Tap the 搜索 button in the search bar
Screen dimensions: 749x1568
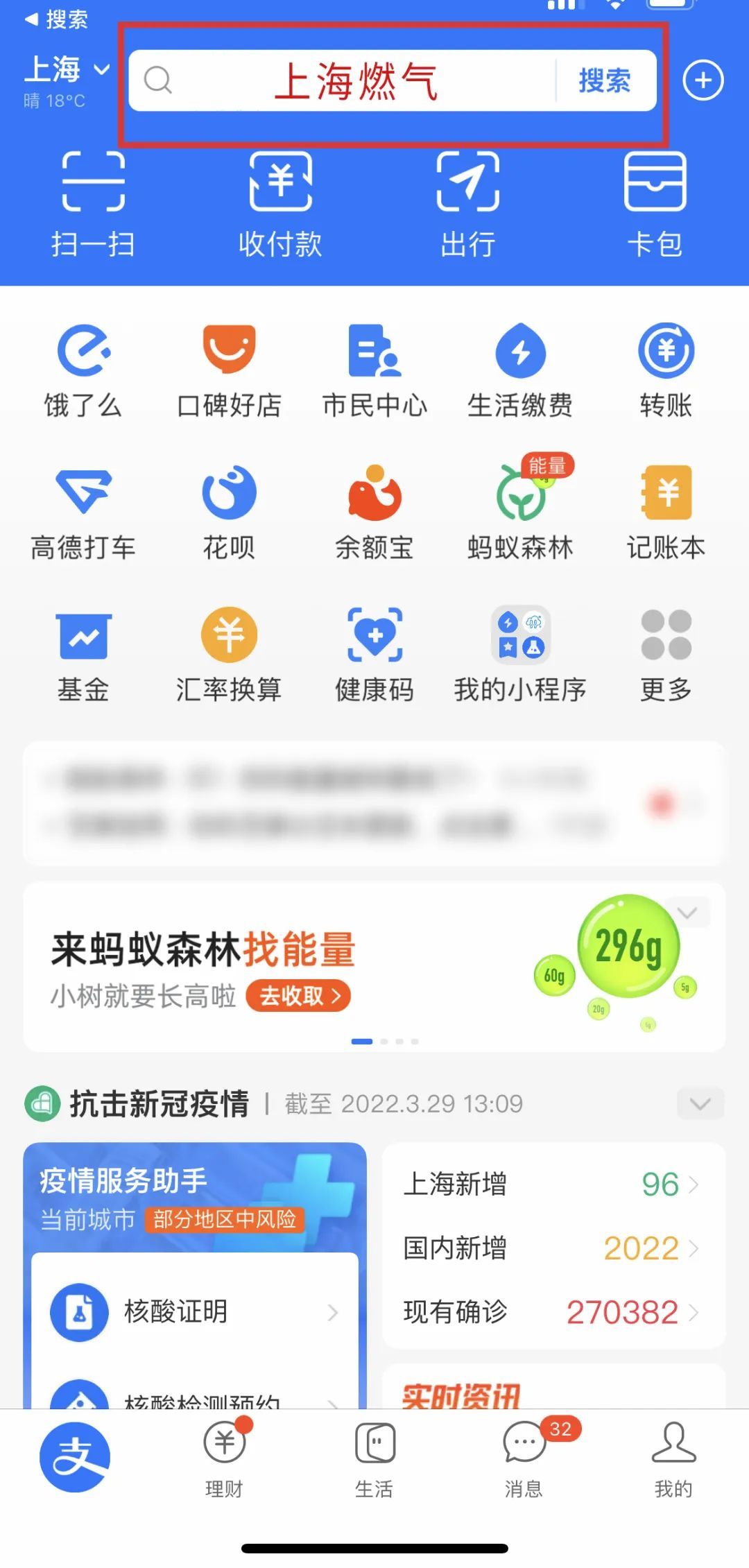point(604,81)
